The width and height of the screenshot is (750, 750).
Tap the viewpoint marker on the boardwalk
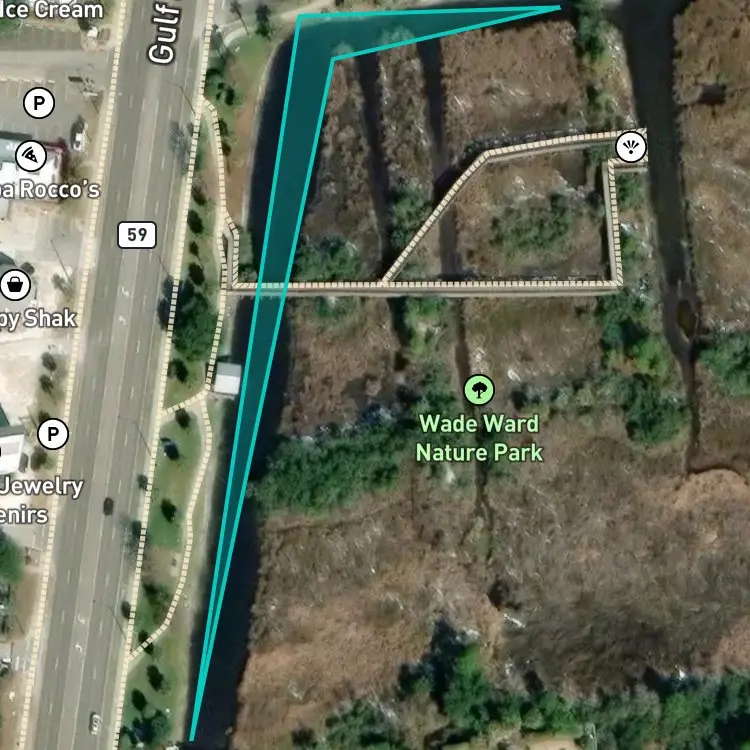coord(631,147)
